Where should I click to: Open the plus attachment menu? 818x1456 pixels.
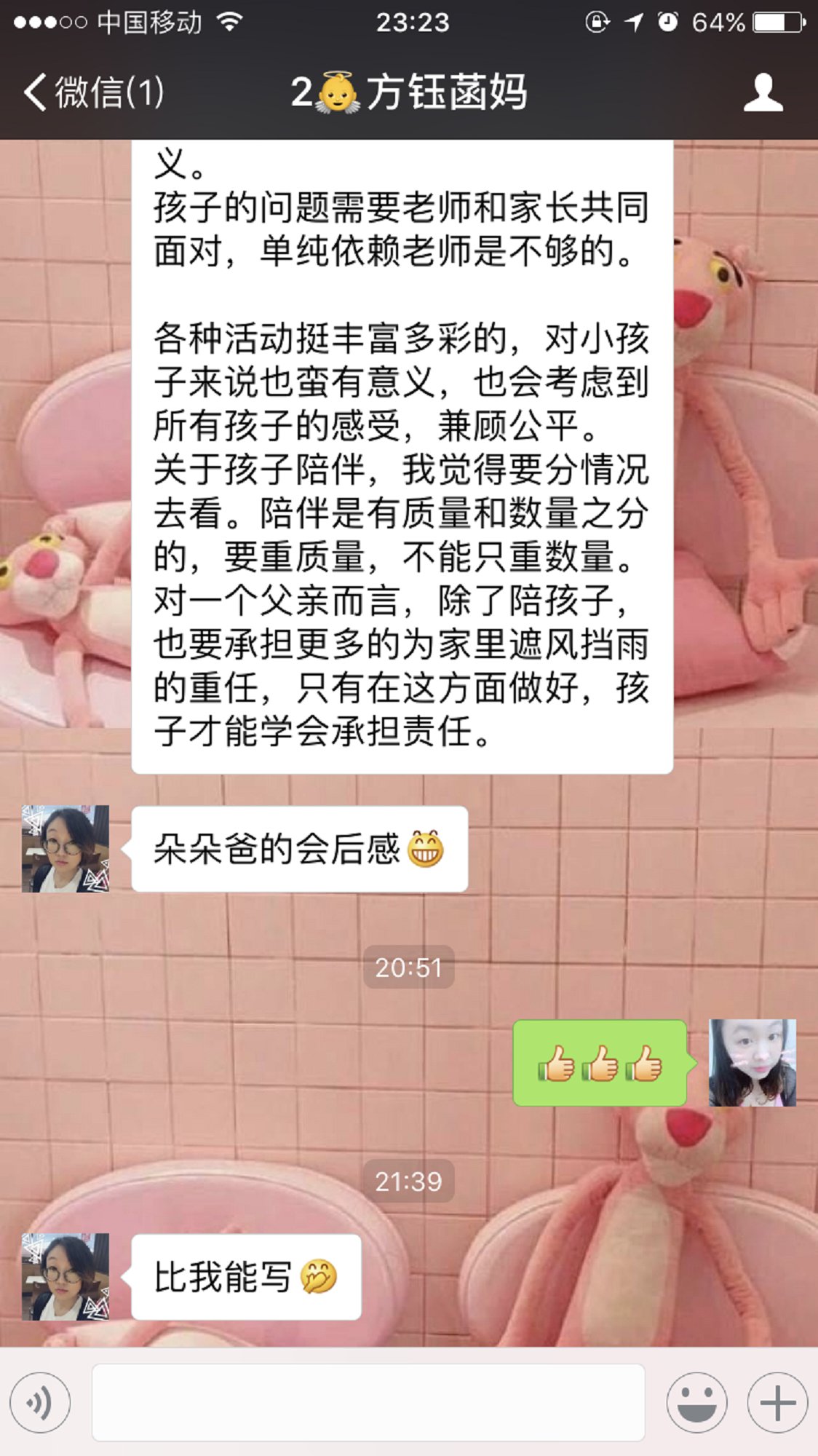tap(777, 1402)
